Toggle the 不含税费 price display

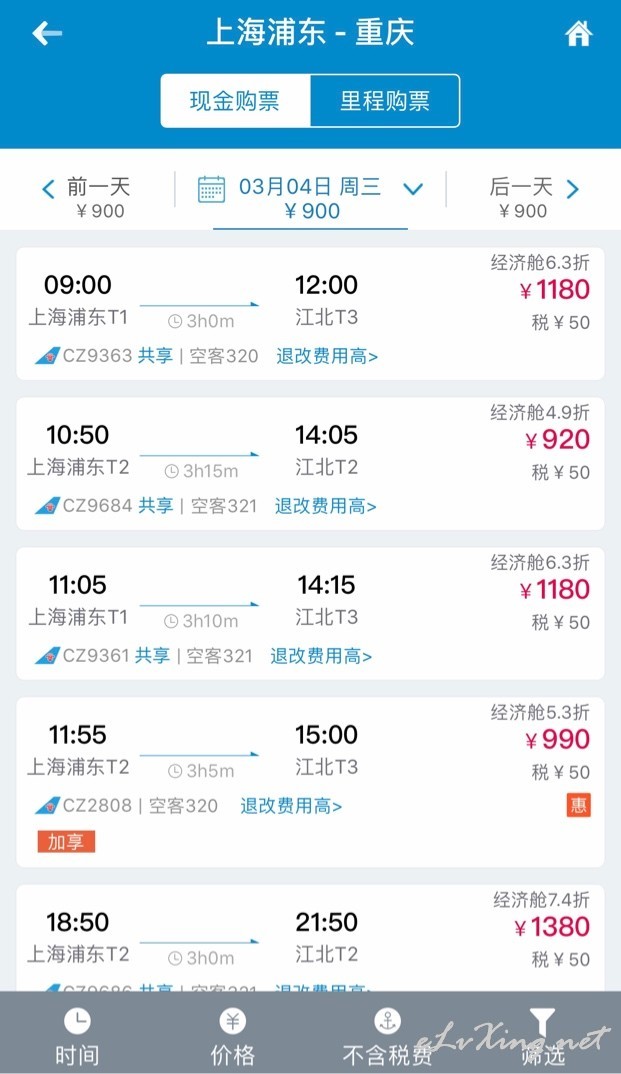(x=388, y=1036)
